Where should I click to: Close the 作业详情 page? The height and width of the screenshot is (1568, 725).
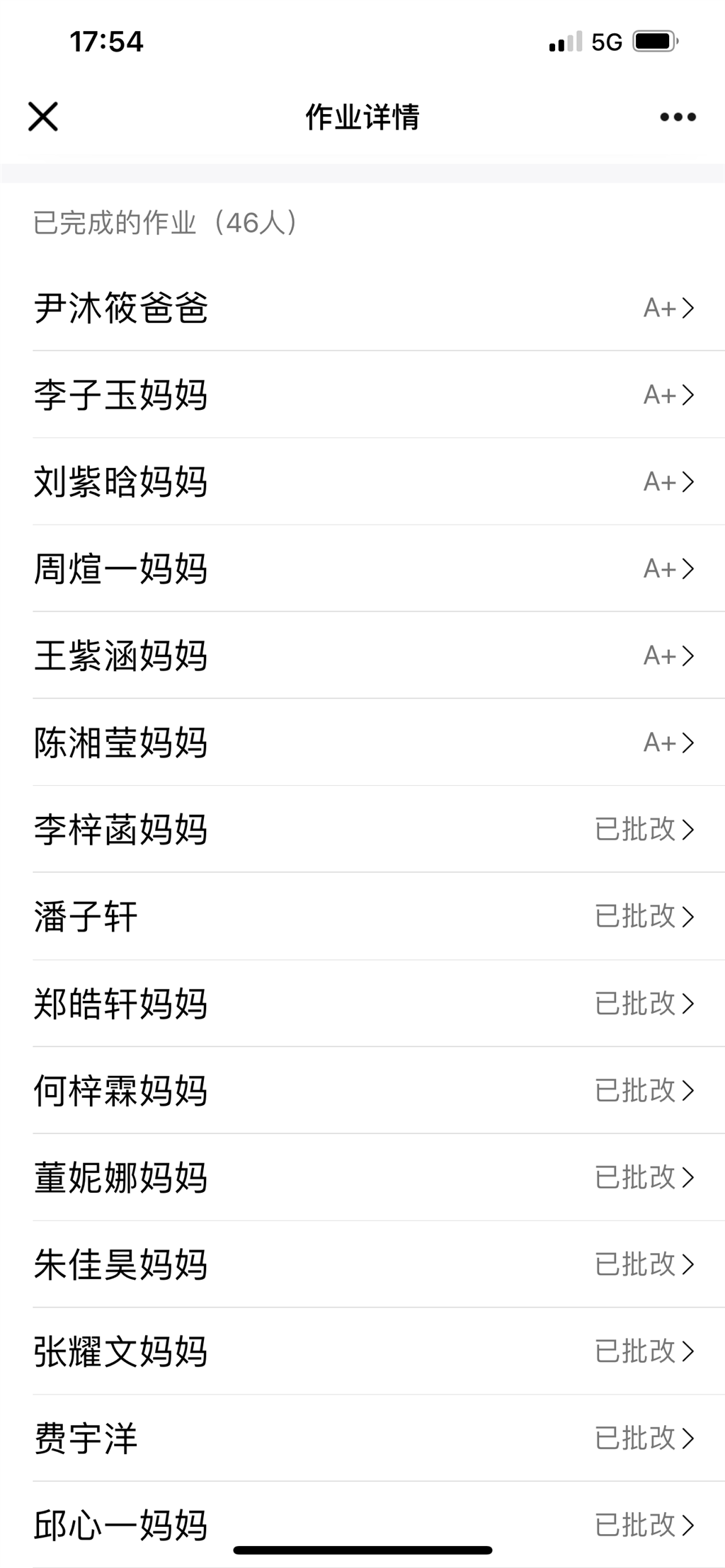[43, 116]
